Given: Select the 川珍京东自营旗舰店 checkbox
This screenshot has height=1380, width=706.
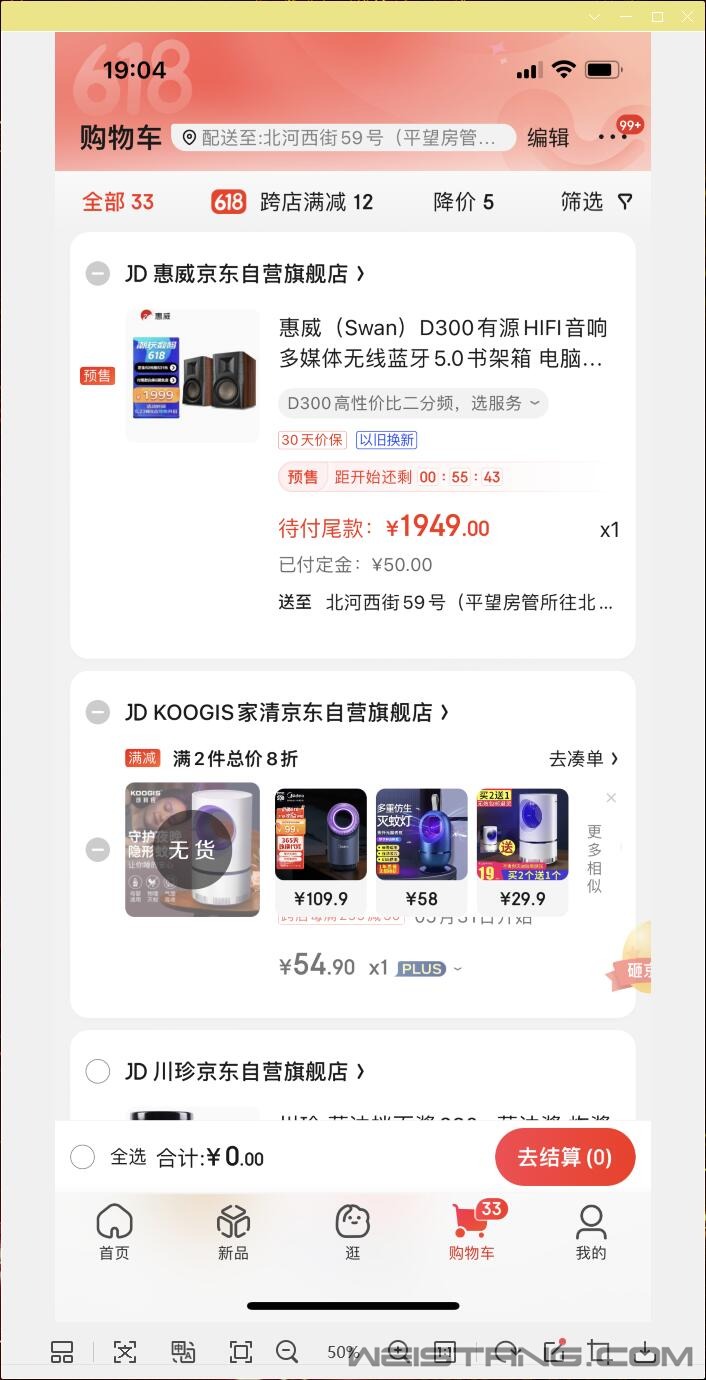Looking at the screenshot, I should coord(97,1072).
